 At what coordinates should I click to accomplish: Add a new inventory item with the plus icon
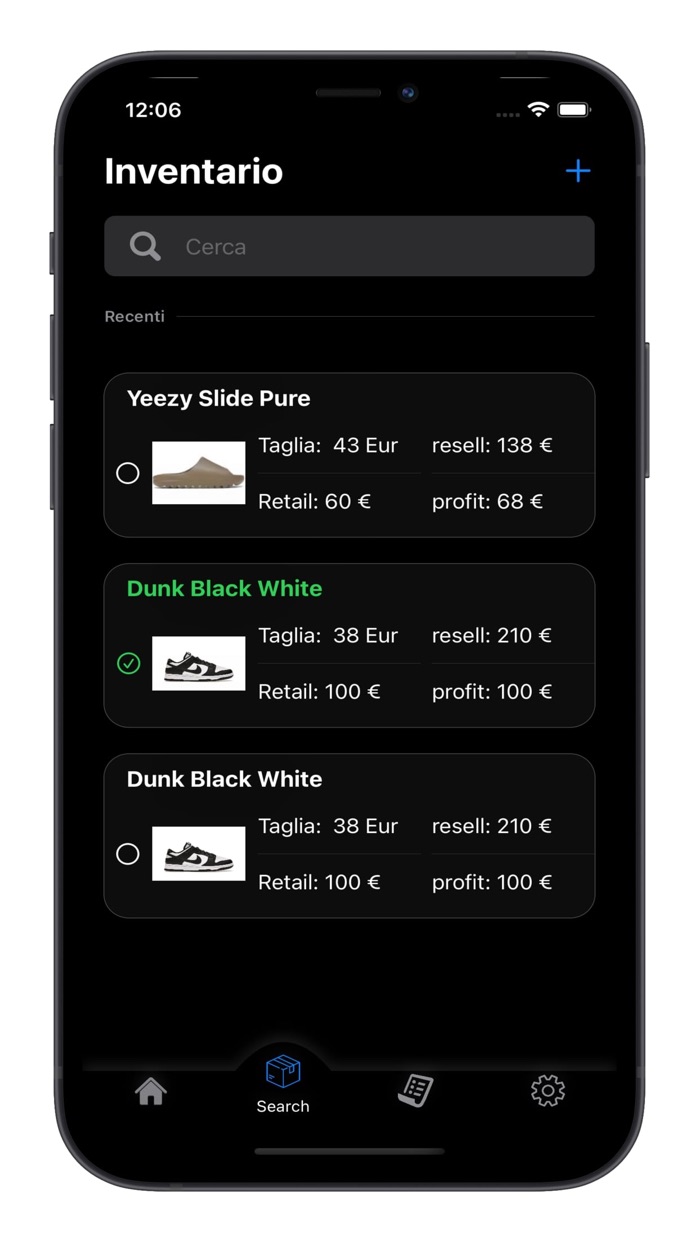coord(578,171)
